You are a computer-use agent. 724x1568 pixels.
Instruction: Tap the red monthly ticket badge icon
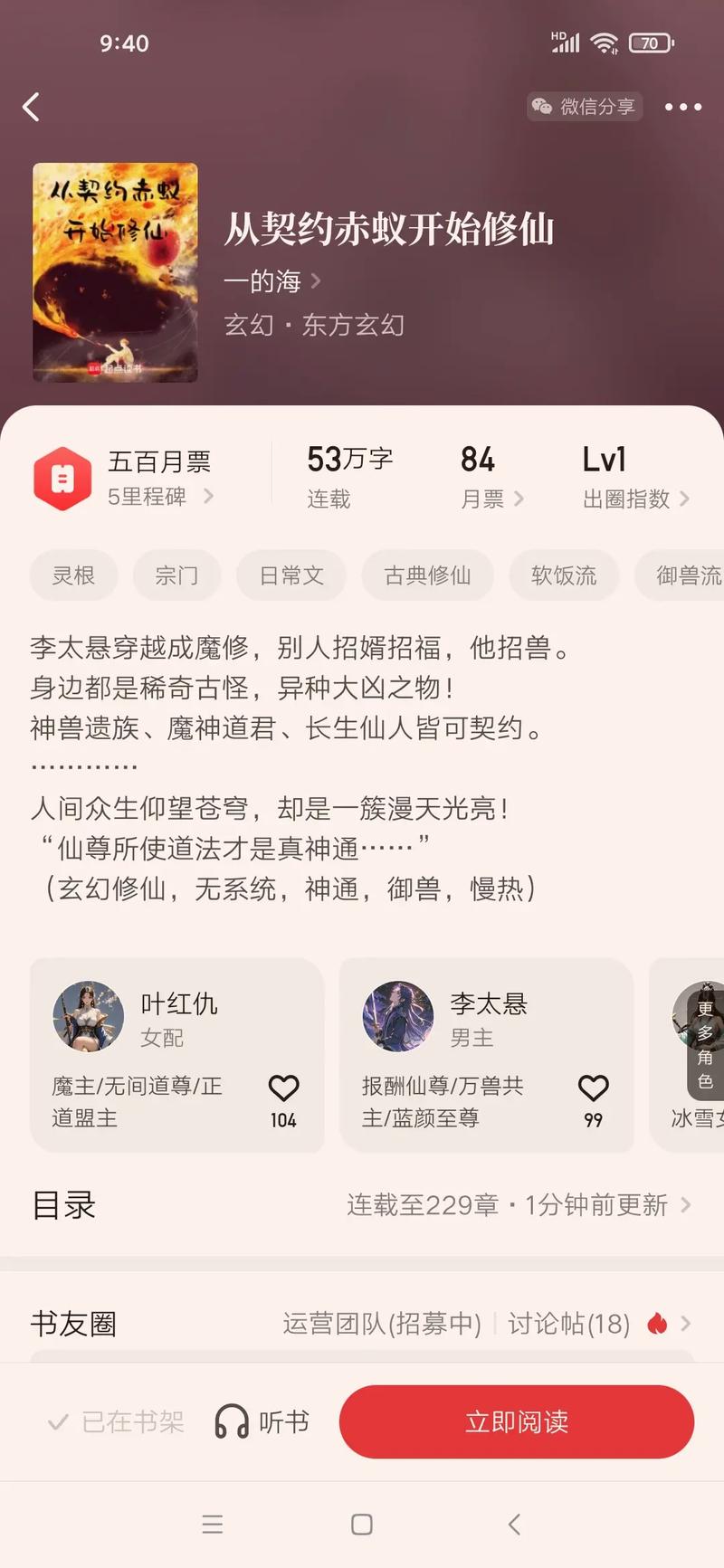point(62,474)
